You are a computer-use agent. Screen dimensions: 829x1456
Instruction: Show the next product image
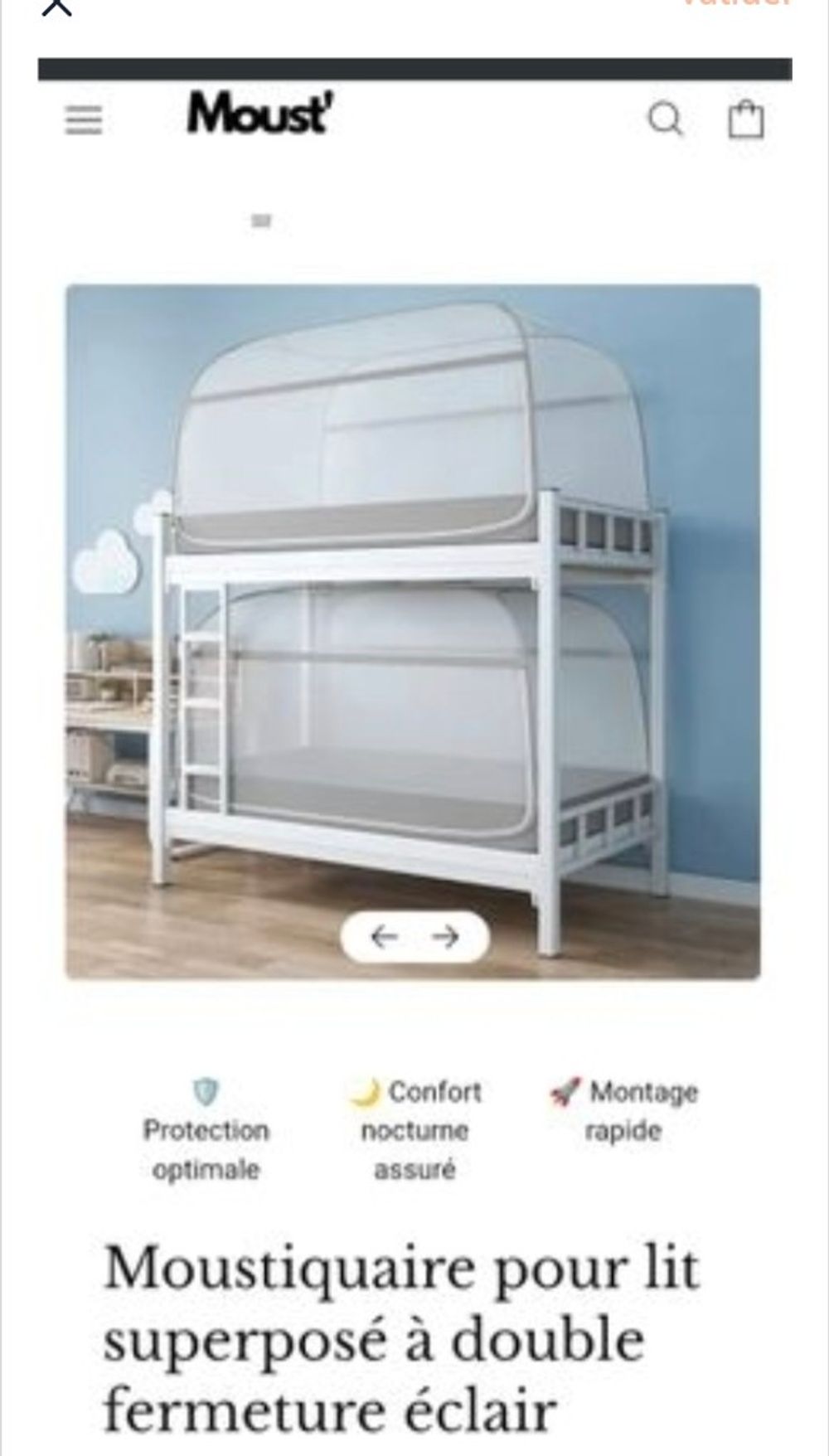[446, 937]
